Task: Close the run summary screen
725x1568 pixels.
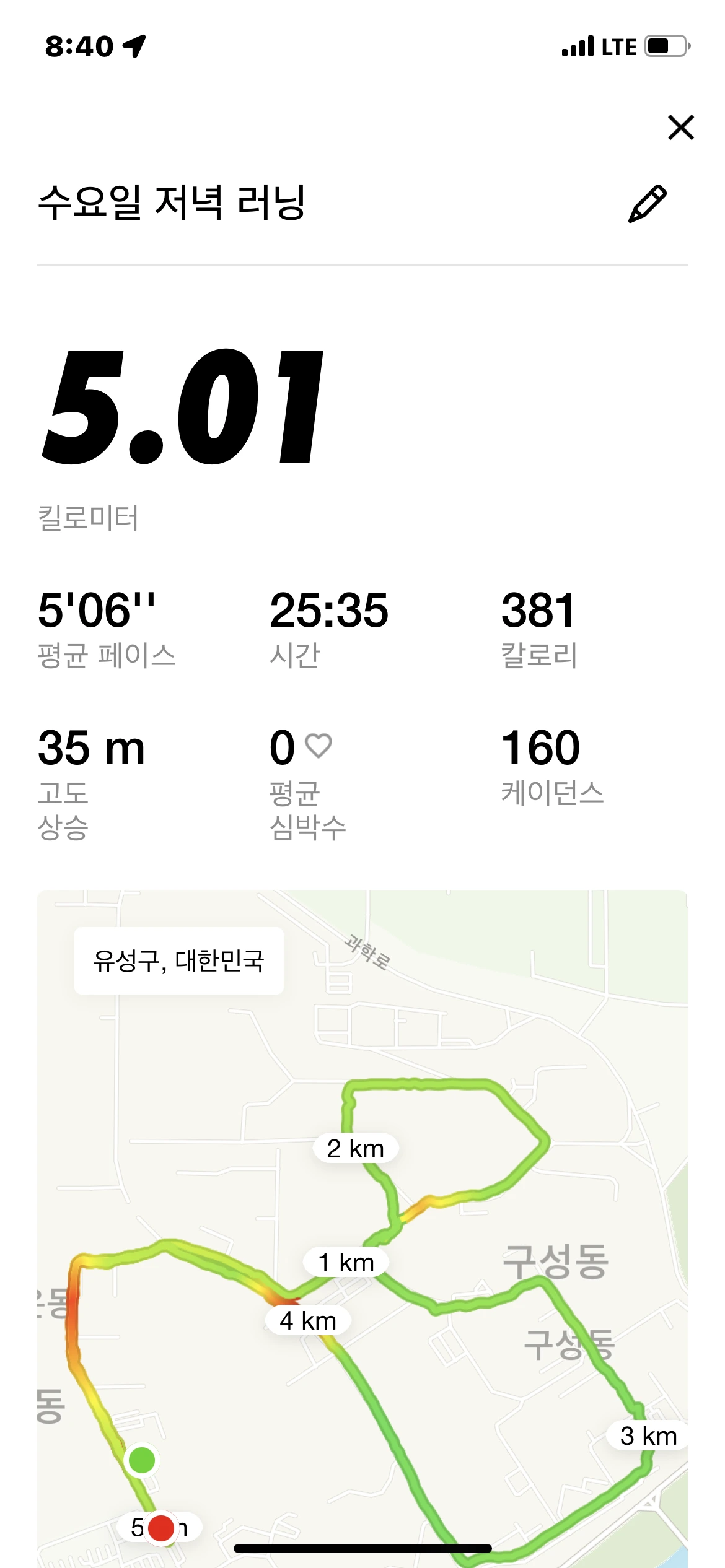Action: (680, 128)
